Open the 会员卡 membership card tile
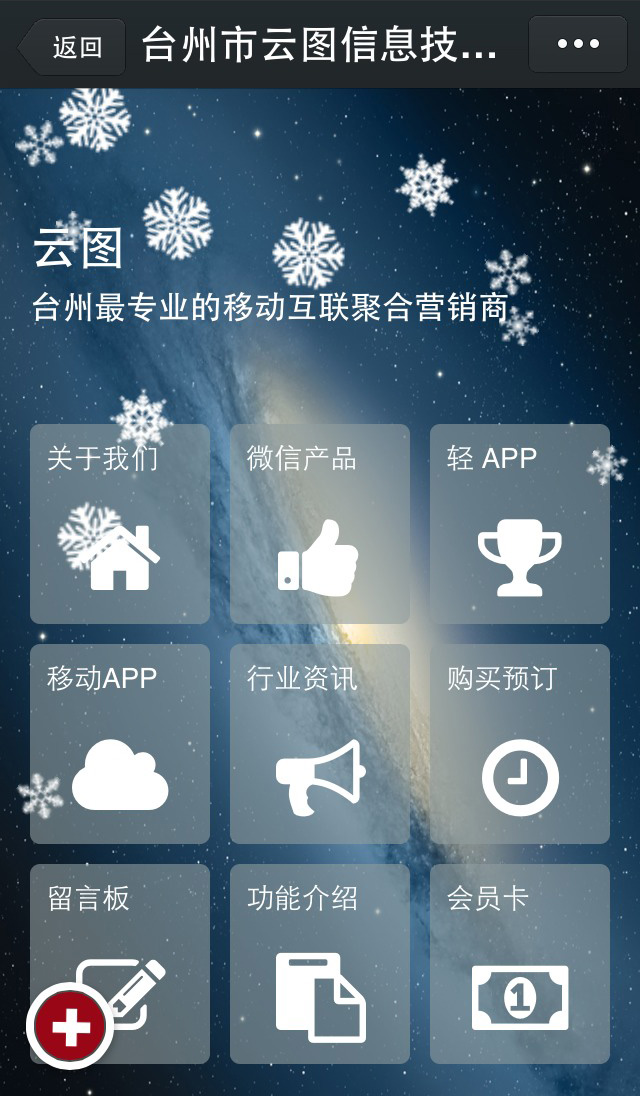640x1096 pixels. click(x=520, y=964)
